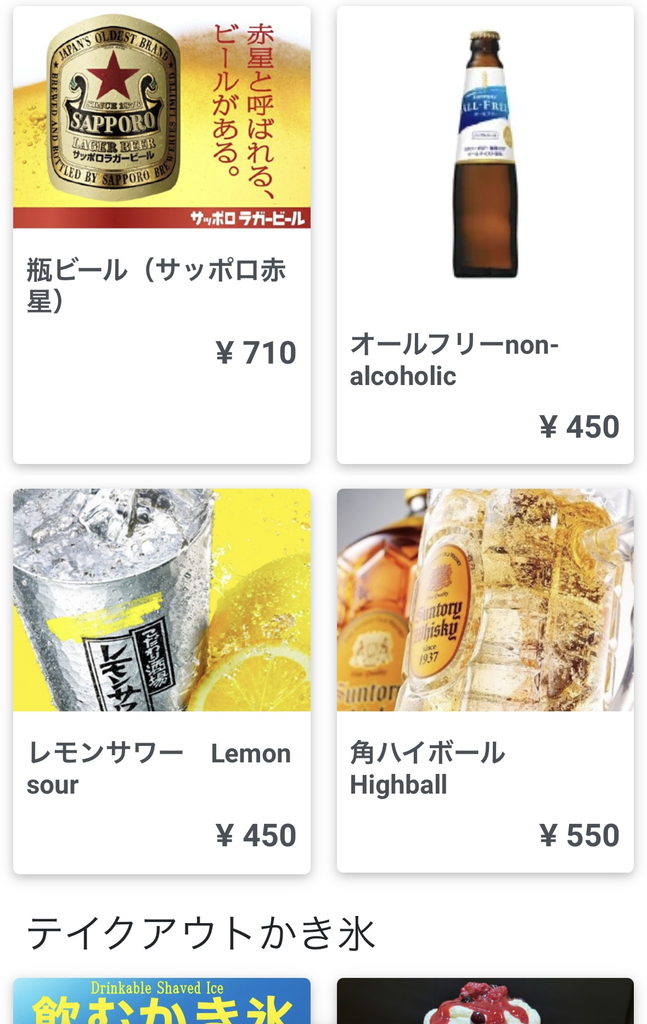This screenshot has height=1024, width=647.
Task: Open the Sapporo bottle beer card
Action: tap(161, 235)
